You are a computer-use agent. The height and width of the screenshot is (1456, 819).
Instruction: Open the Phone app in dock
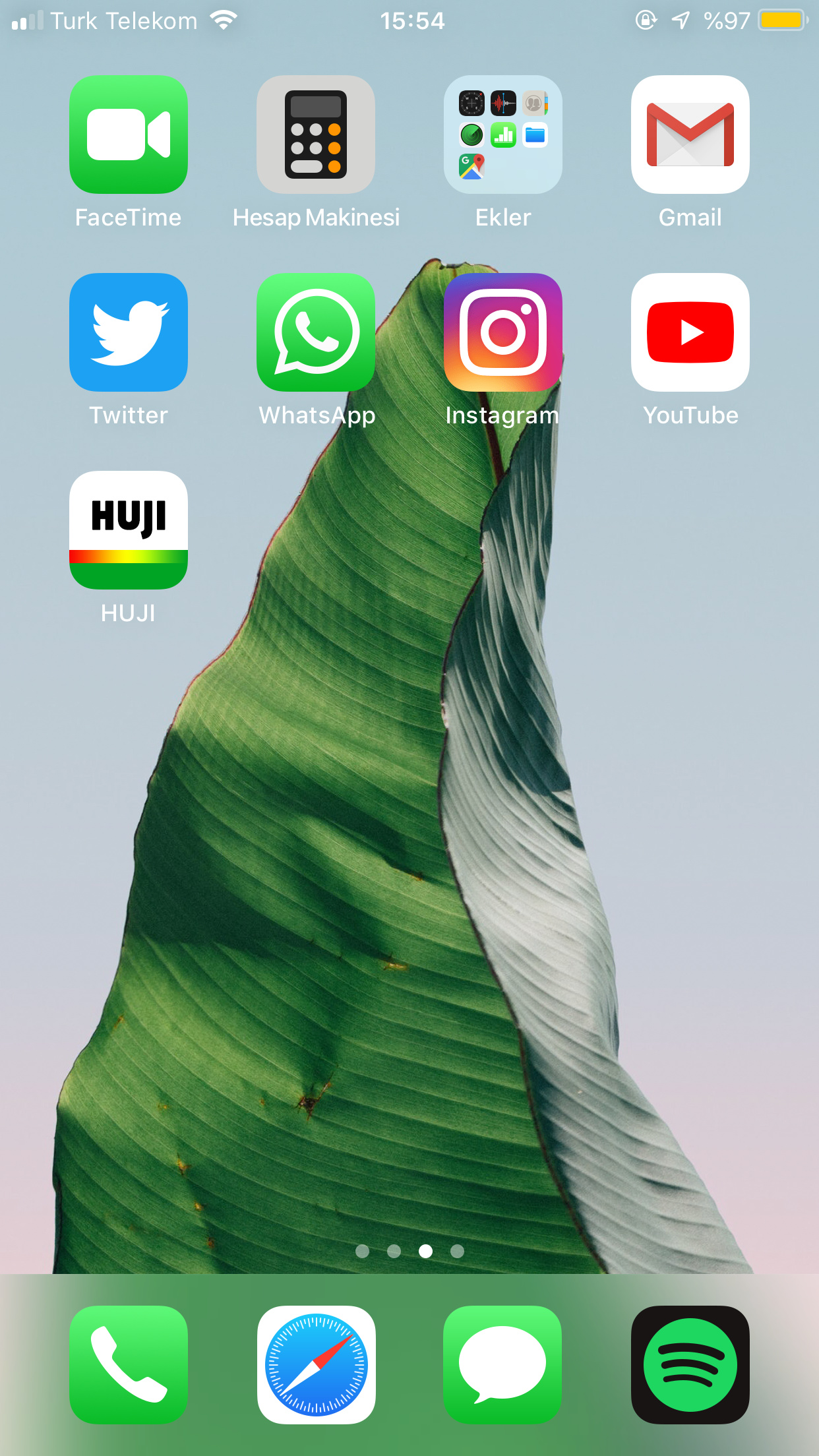tap(129, 1365)
